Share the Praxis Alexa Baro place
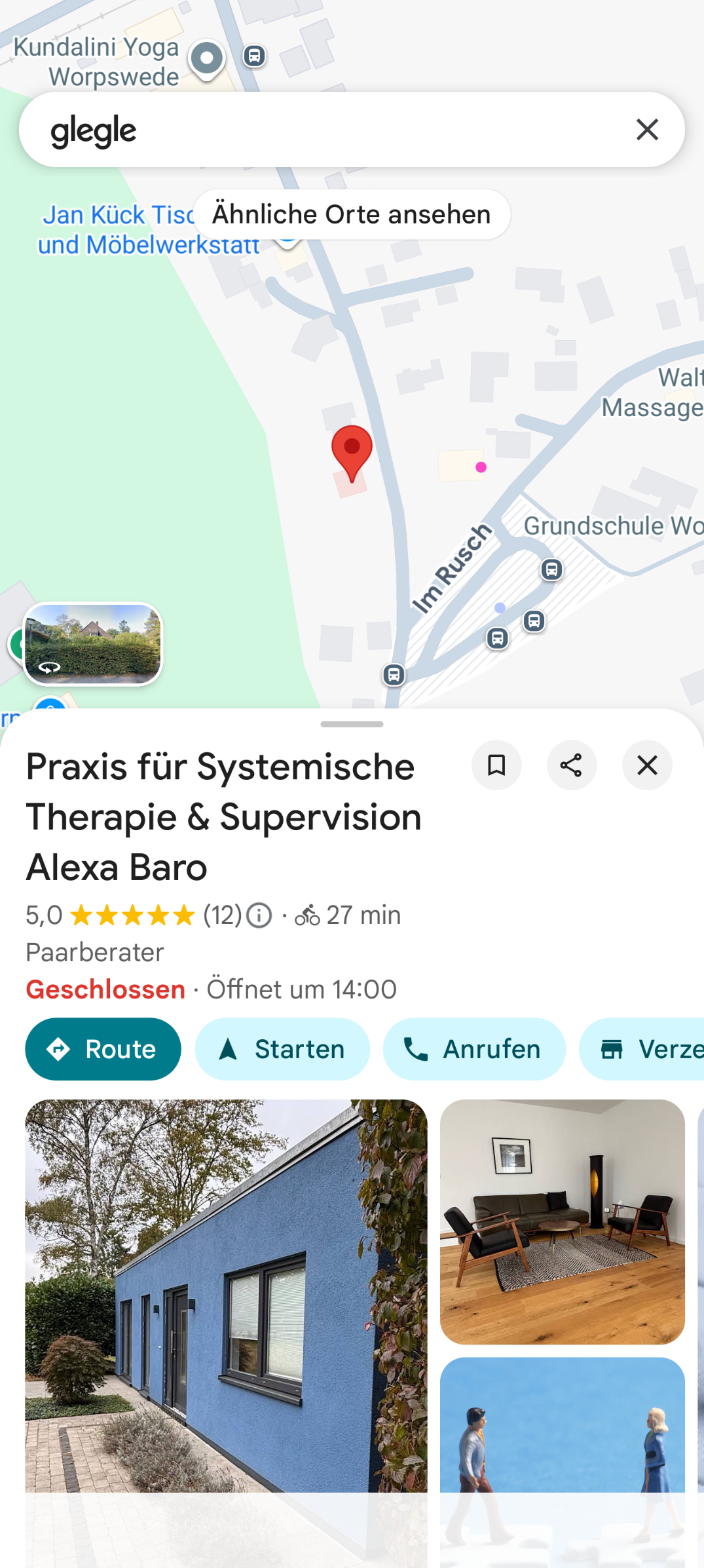The image size is (704, 1568). (571, 765)
